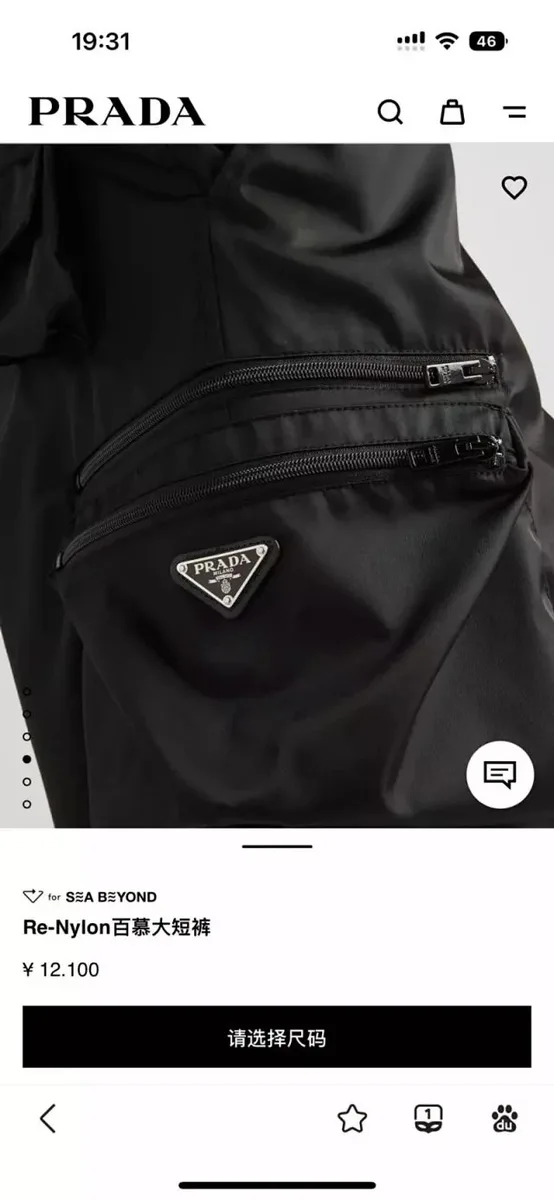Screen dimensions: 554x1200
Task: Open the Baidu paw menu
Action: pos(505,1118)
